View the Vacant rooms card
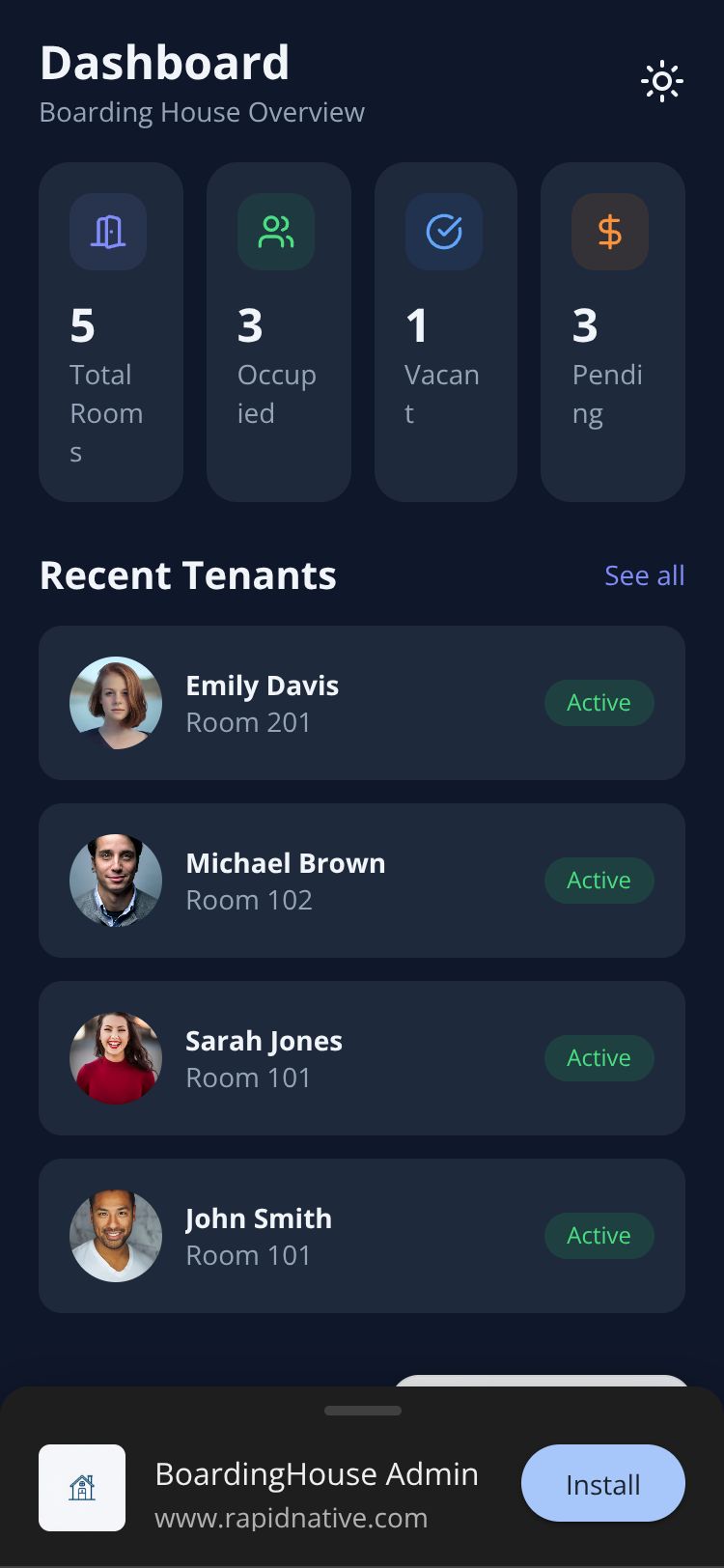724x1568 pixels. 445,332
